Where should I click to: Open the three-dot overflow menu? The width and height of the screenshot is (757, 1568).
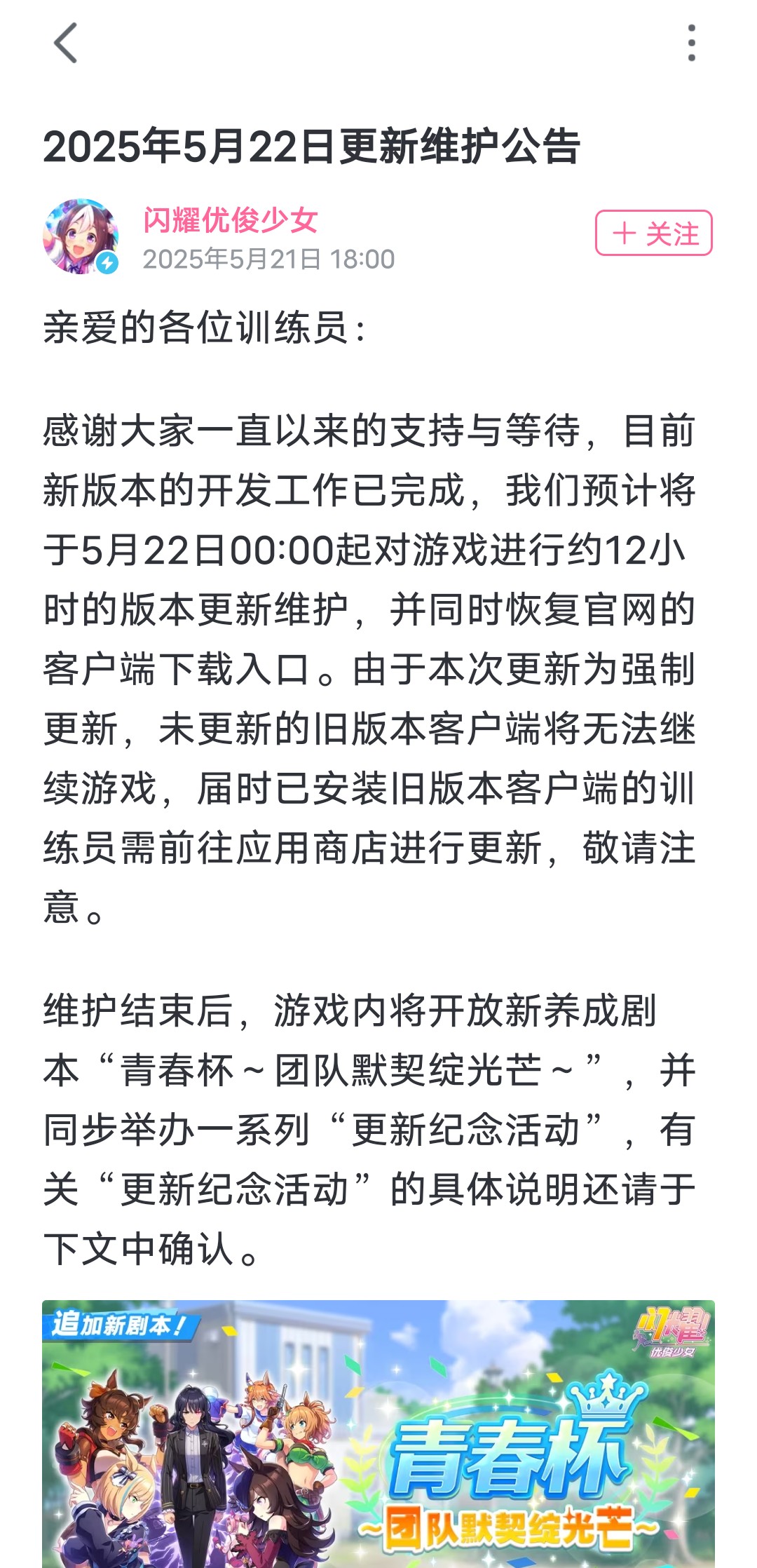pos(691,43)
